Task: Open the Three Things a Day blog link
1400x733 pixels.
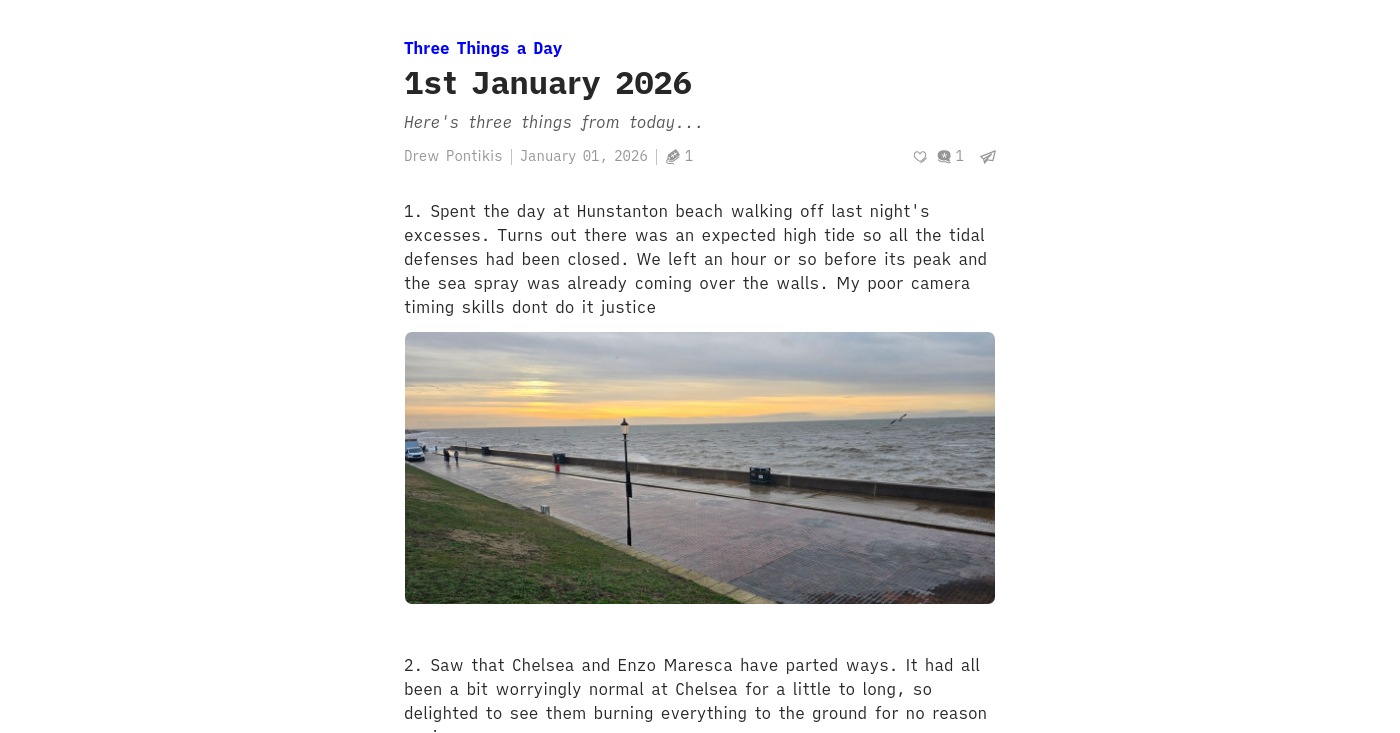Action: [483, 48]
